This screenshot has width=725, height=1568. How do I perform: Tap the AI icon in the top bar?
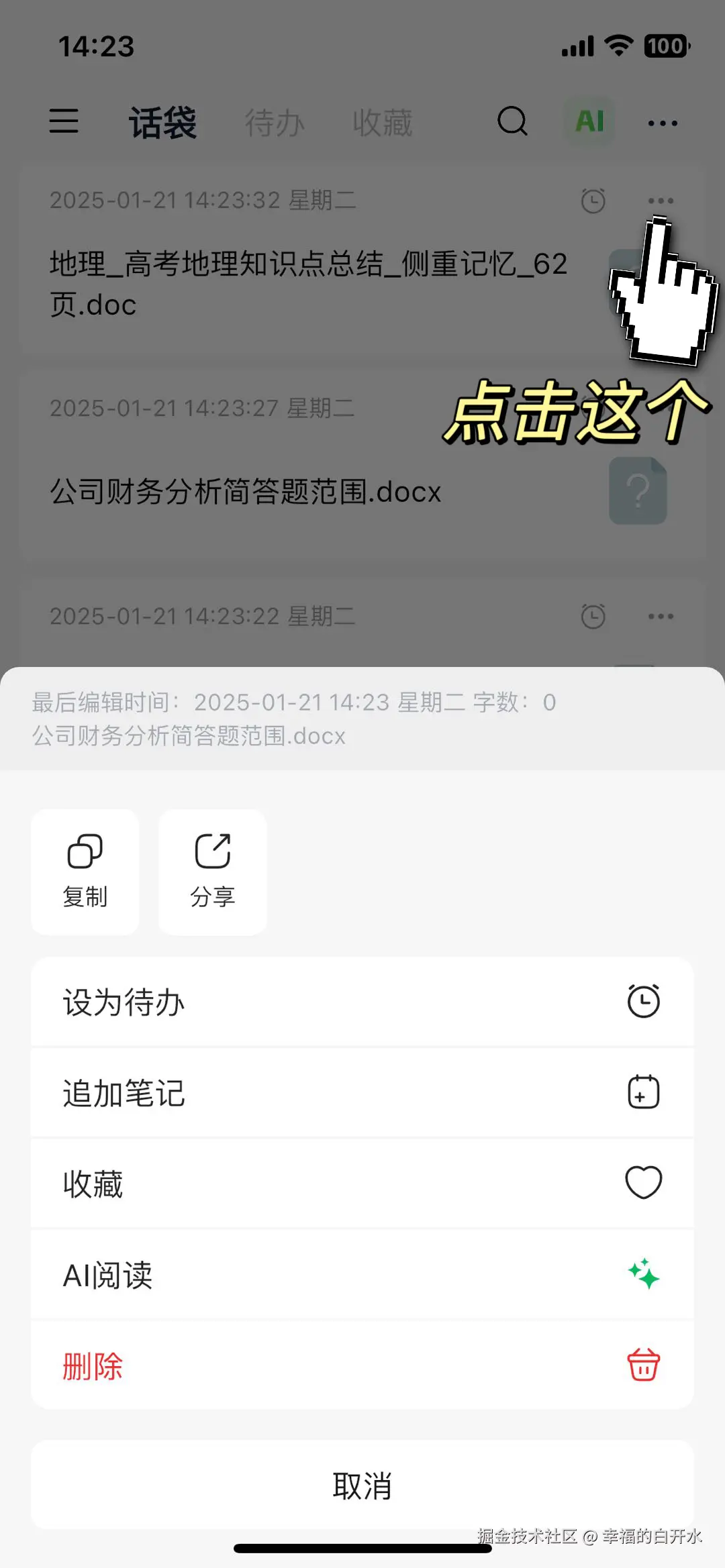coord(589,121)
